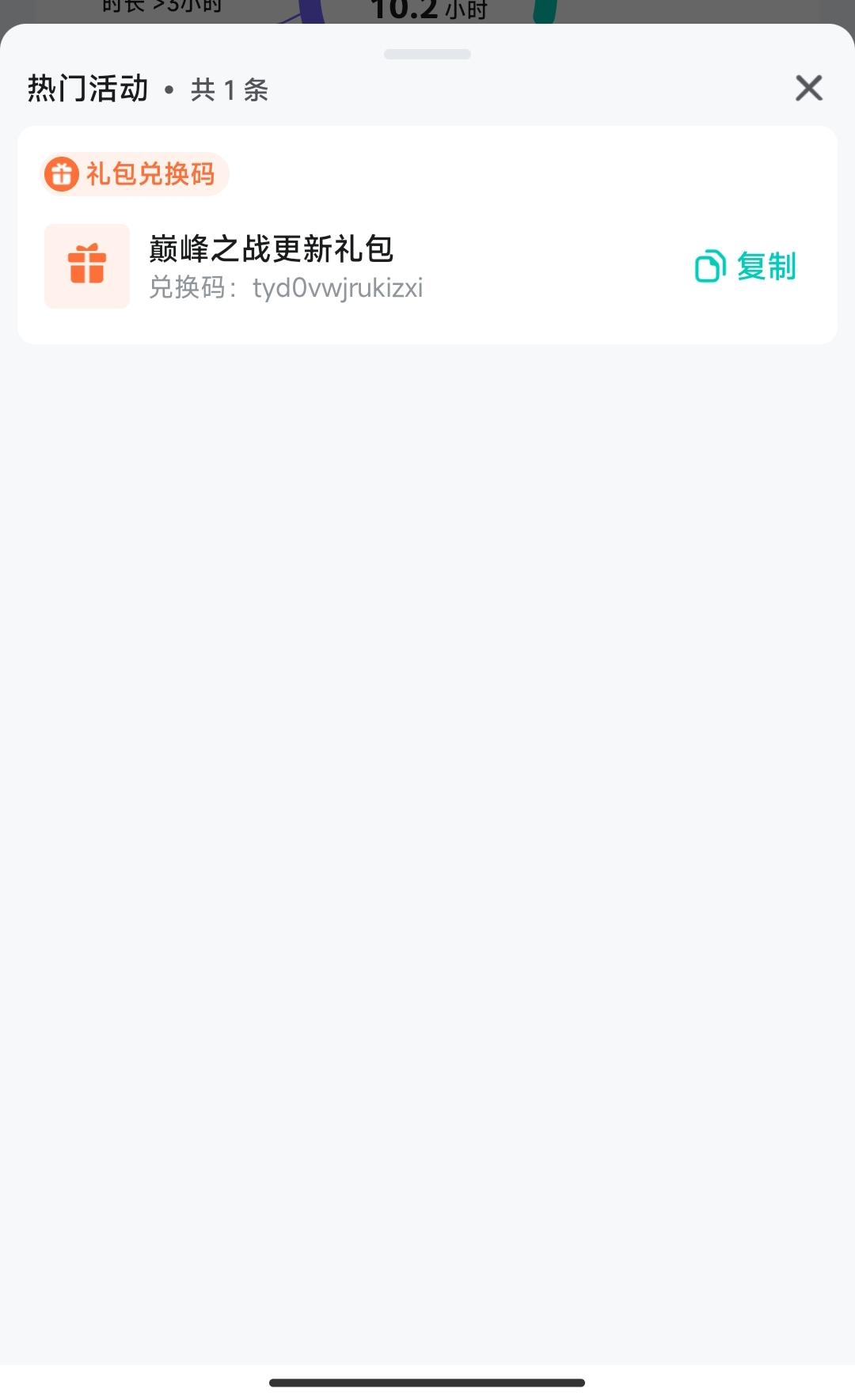
Task: Select the 热门活动 title text
Action: coord(89,89)
